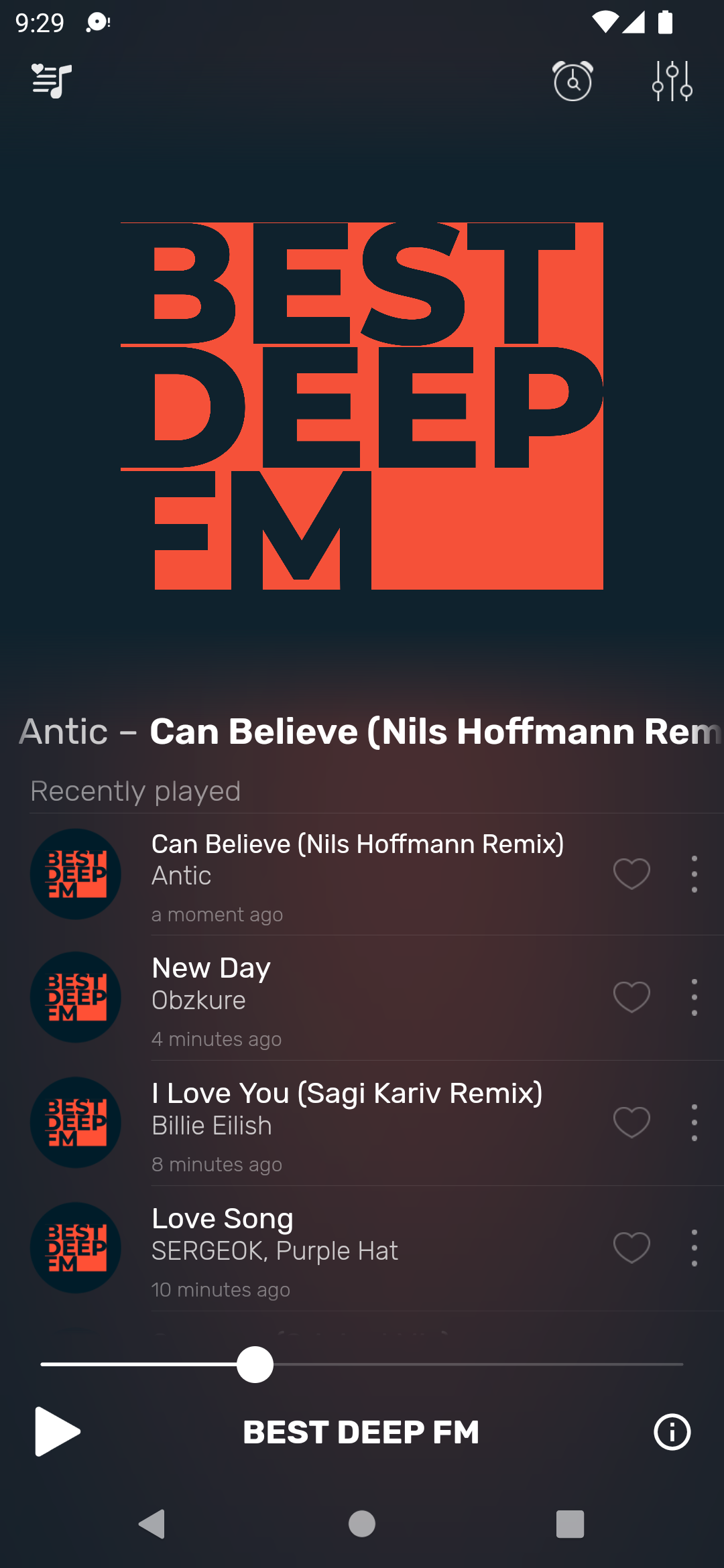Open more options for Can Believe
724x1568 pixels.
694,874
